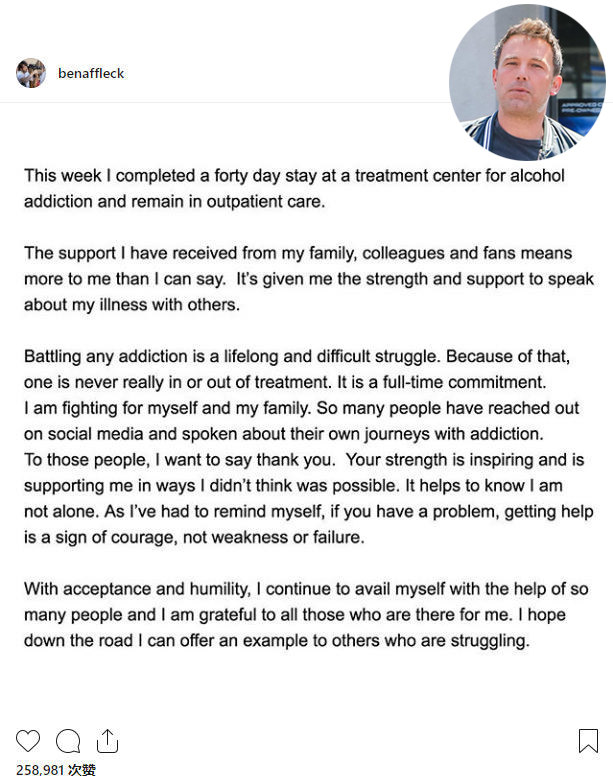Share this post using the share icon

(x=107, y=741)
